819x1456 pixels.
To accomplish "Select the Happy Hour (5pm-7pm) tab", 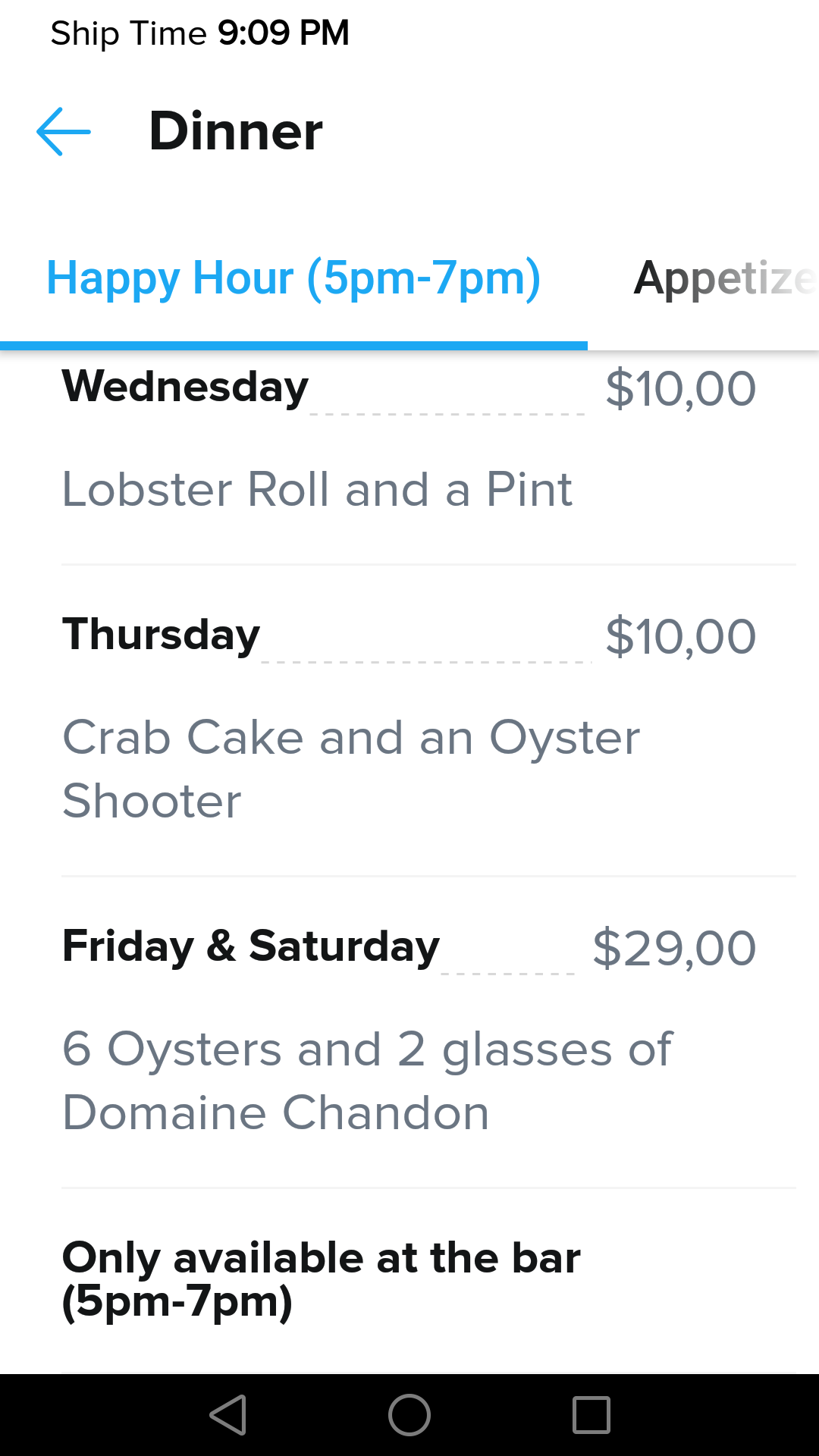I will coord(293,278).
